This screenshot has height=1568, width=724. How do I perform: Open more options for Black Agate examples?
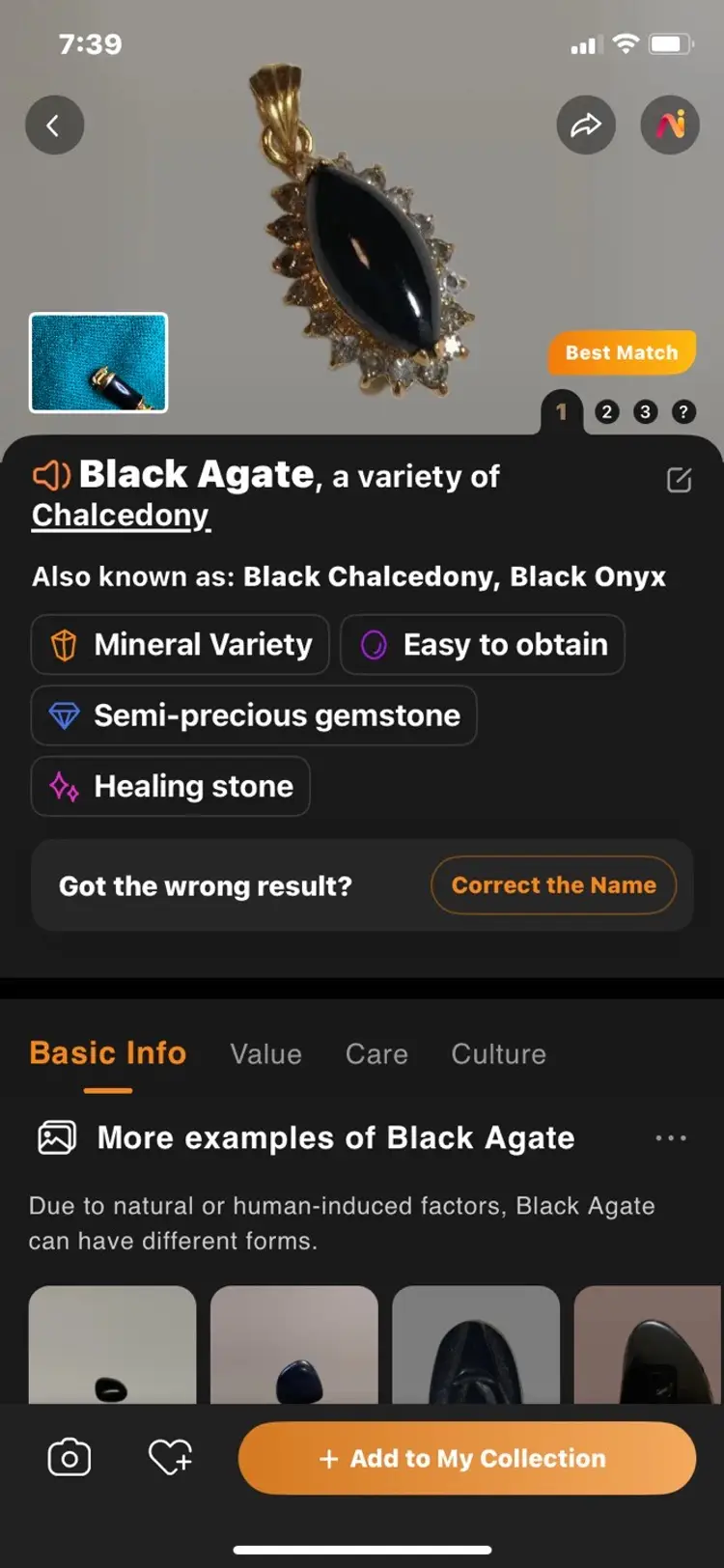click(x=670, y=1138)
